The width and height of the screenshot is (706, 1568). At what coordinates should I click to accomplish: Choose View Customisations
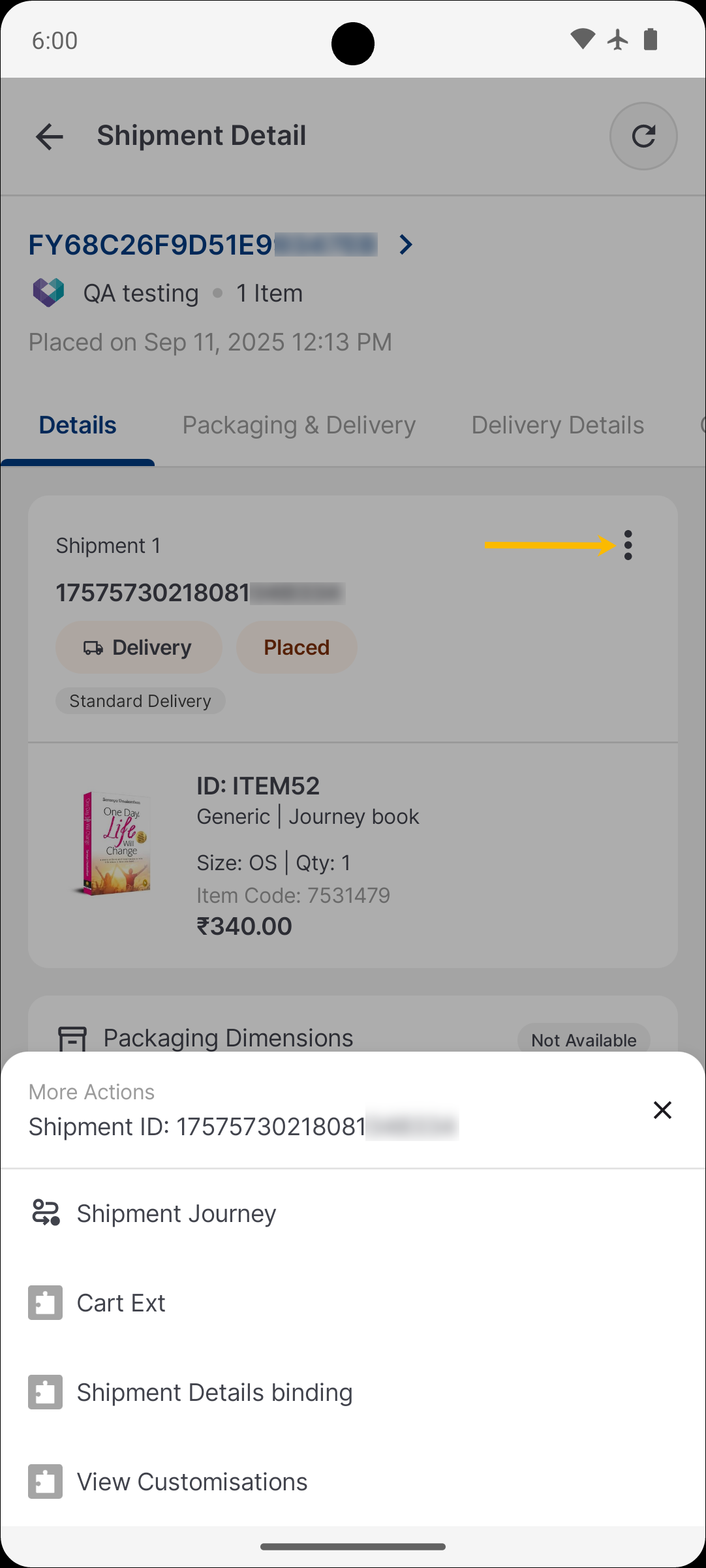(x=192, y=1482)
